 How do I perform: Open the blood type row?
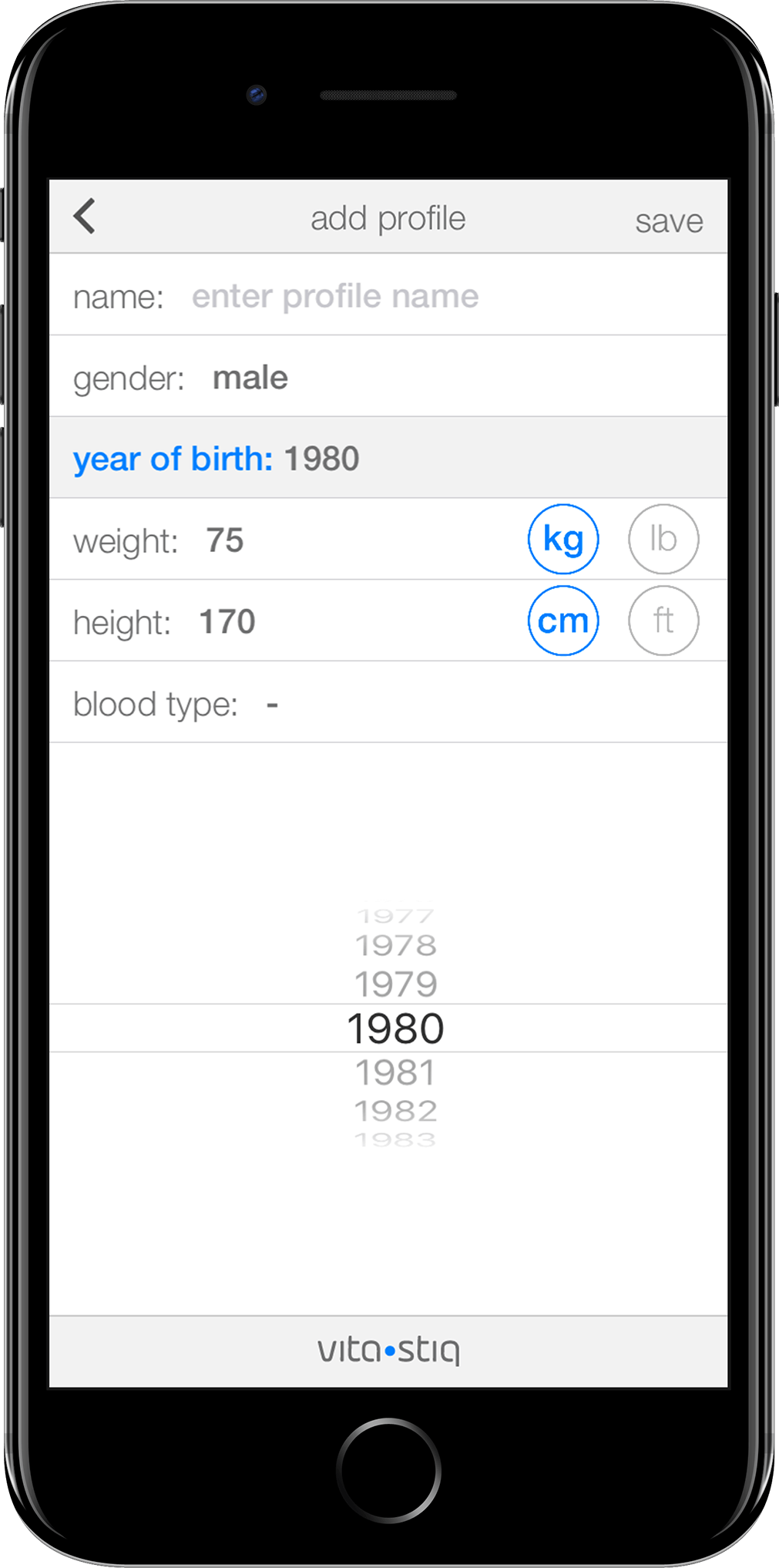tap(388, 702)
